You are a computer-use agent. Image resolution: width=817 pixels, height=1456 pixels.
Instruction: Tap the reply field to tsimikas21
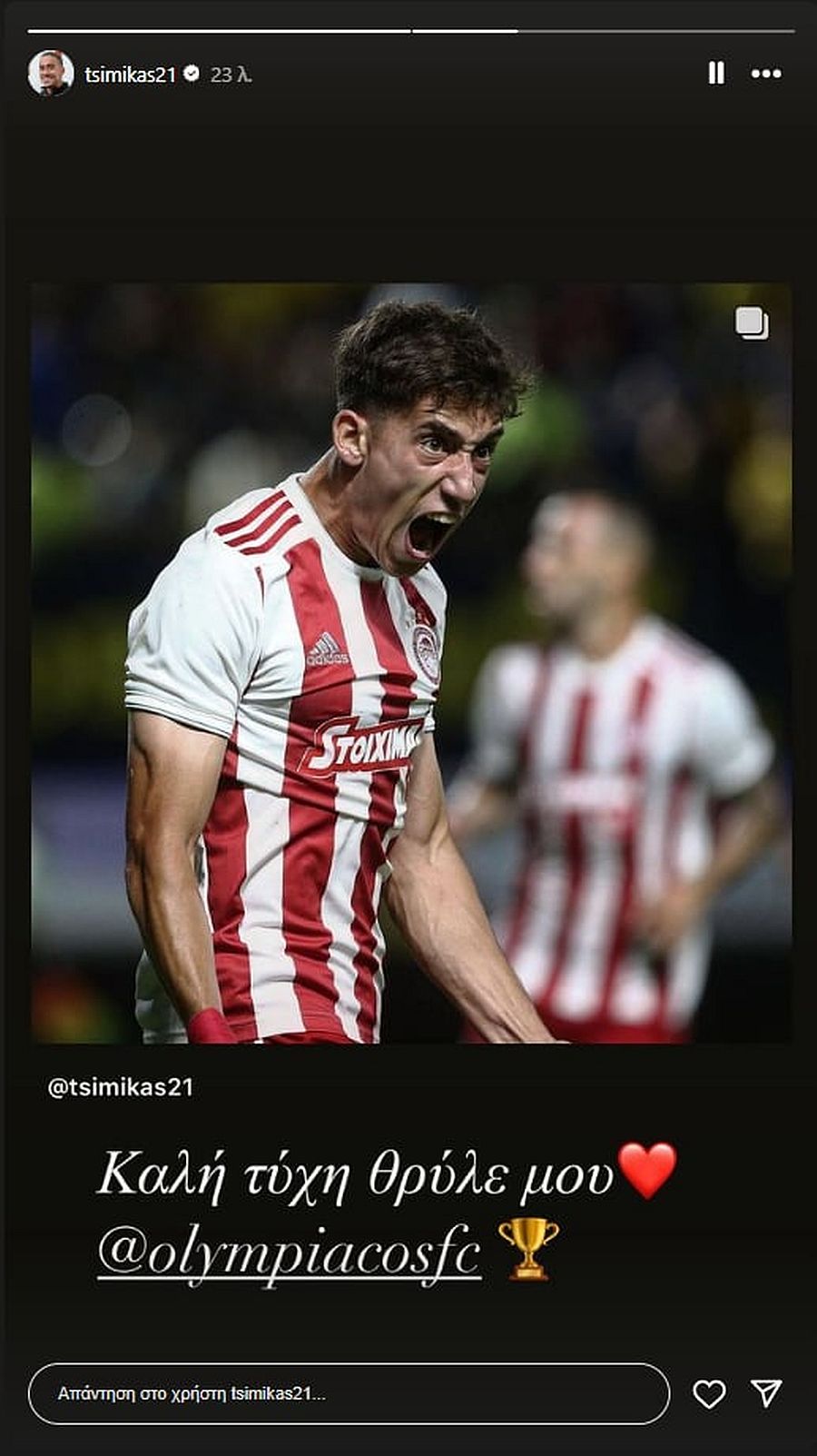coord(349,1393)
